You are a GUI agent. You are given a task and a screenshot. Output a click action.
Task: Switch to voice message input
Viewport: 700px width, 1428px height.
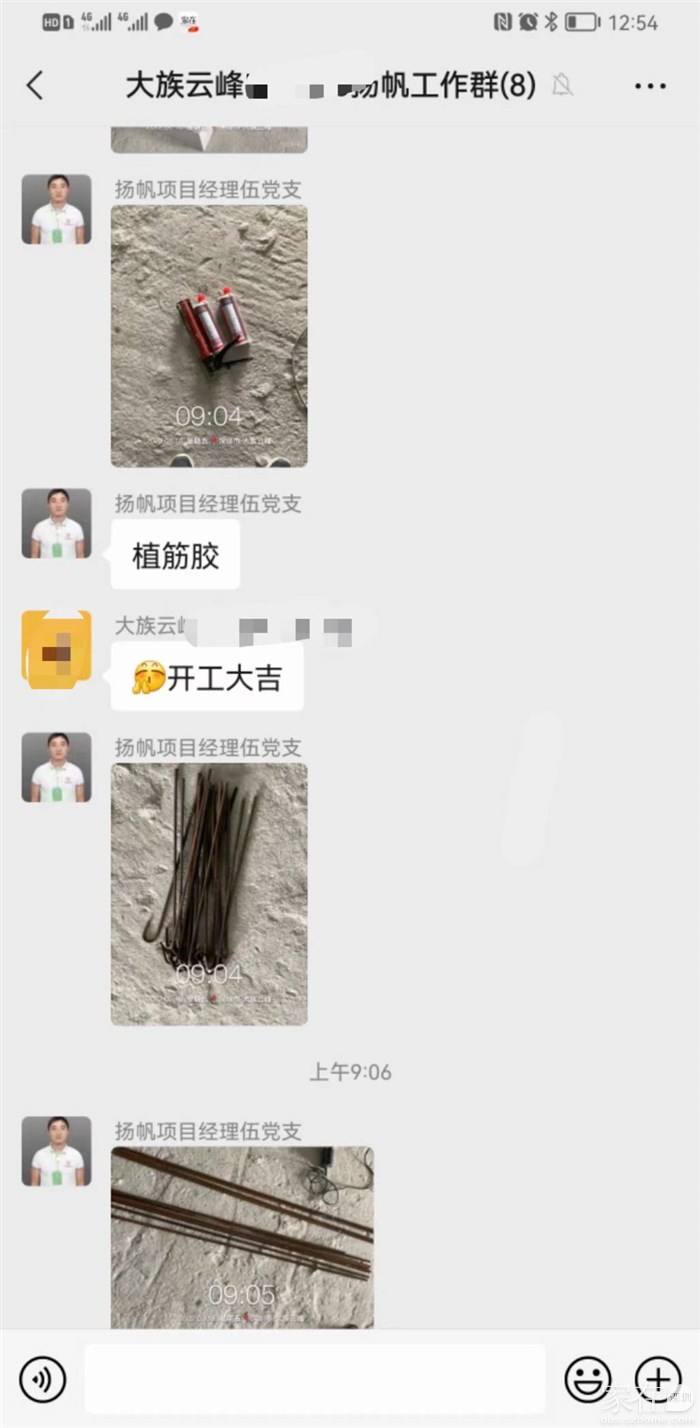coord(43,1380)
